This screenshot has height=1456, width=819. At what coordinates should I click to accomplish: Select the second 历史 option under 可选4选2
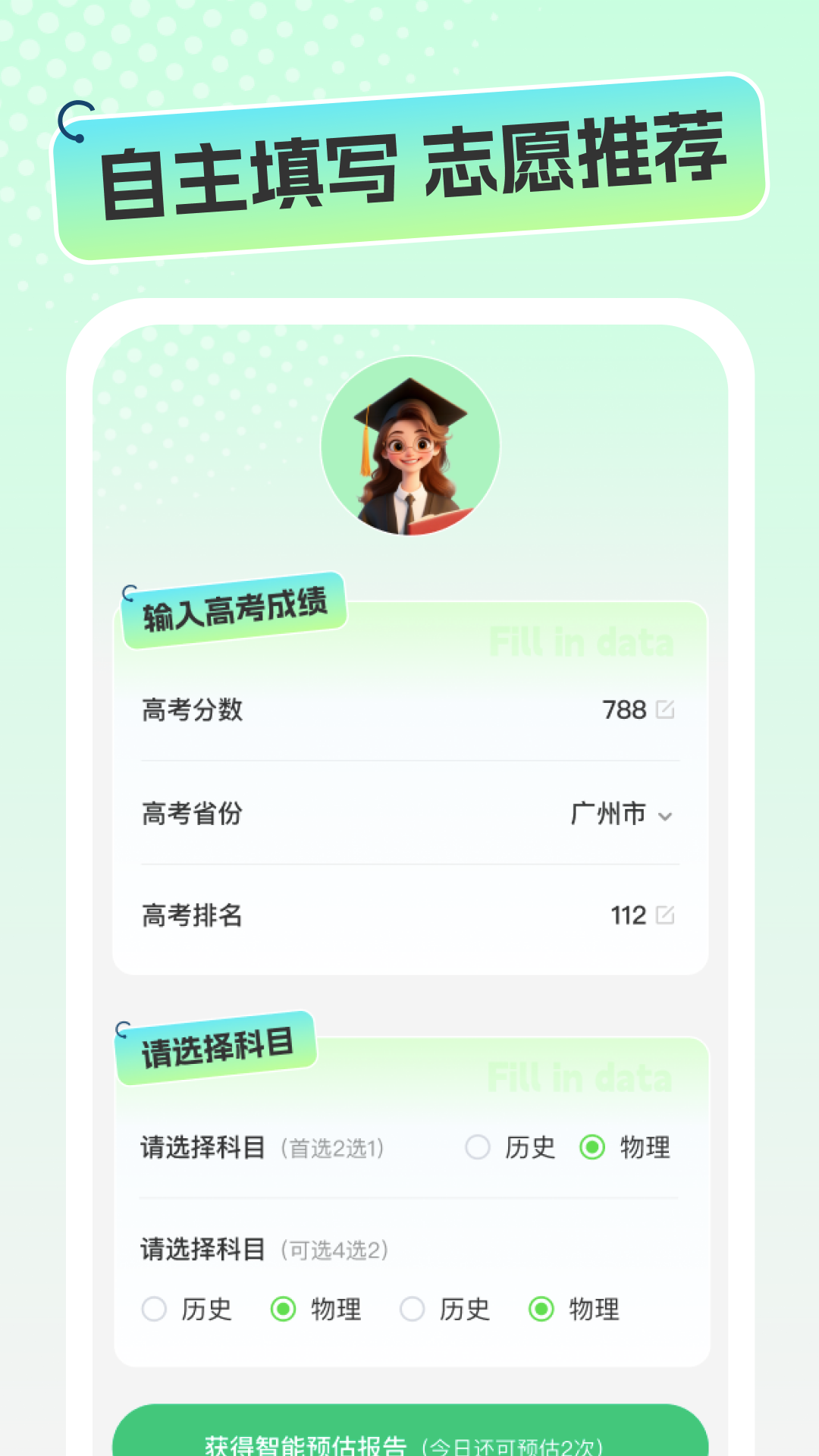413,1309
